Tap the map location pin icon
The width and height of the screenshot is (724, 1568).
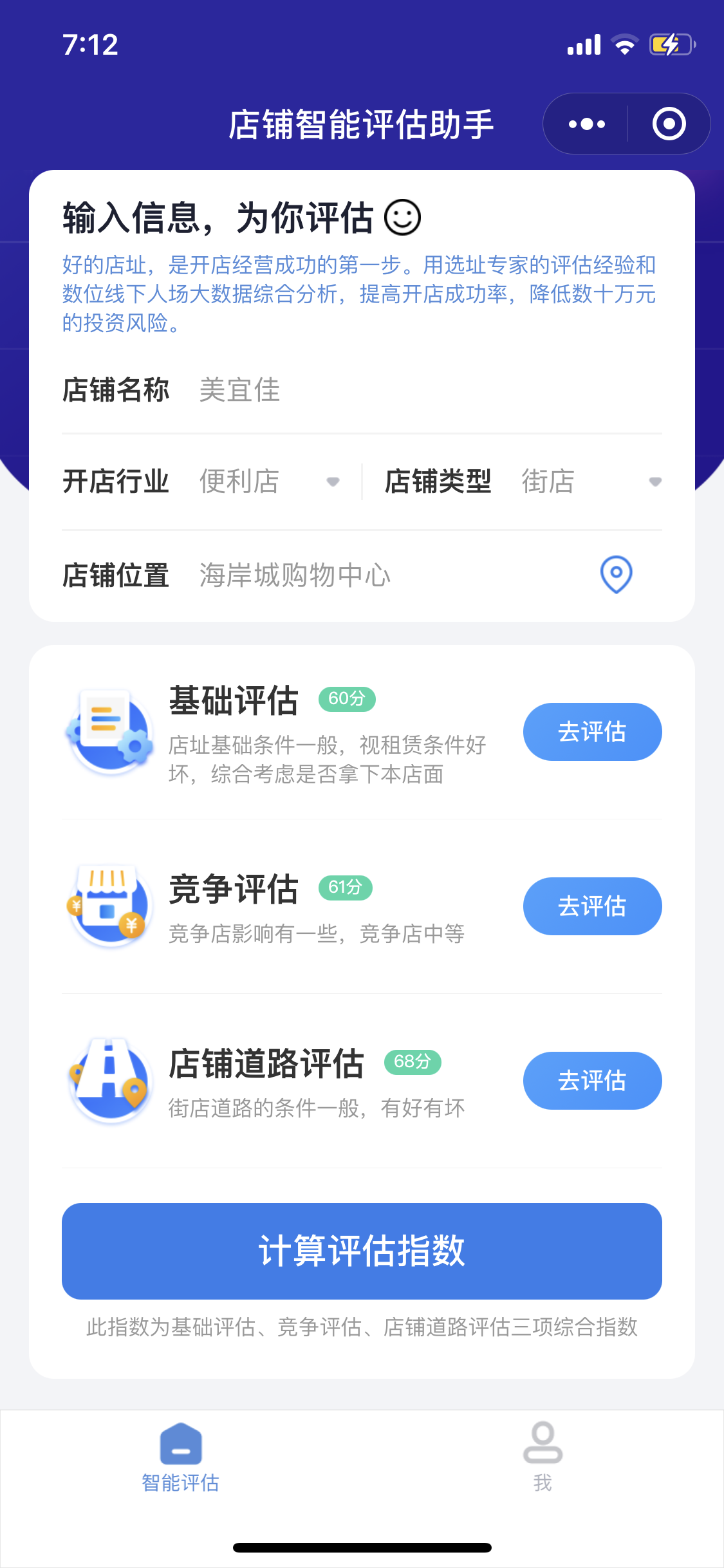coord(616,574)
